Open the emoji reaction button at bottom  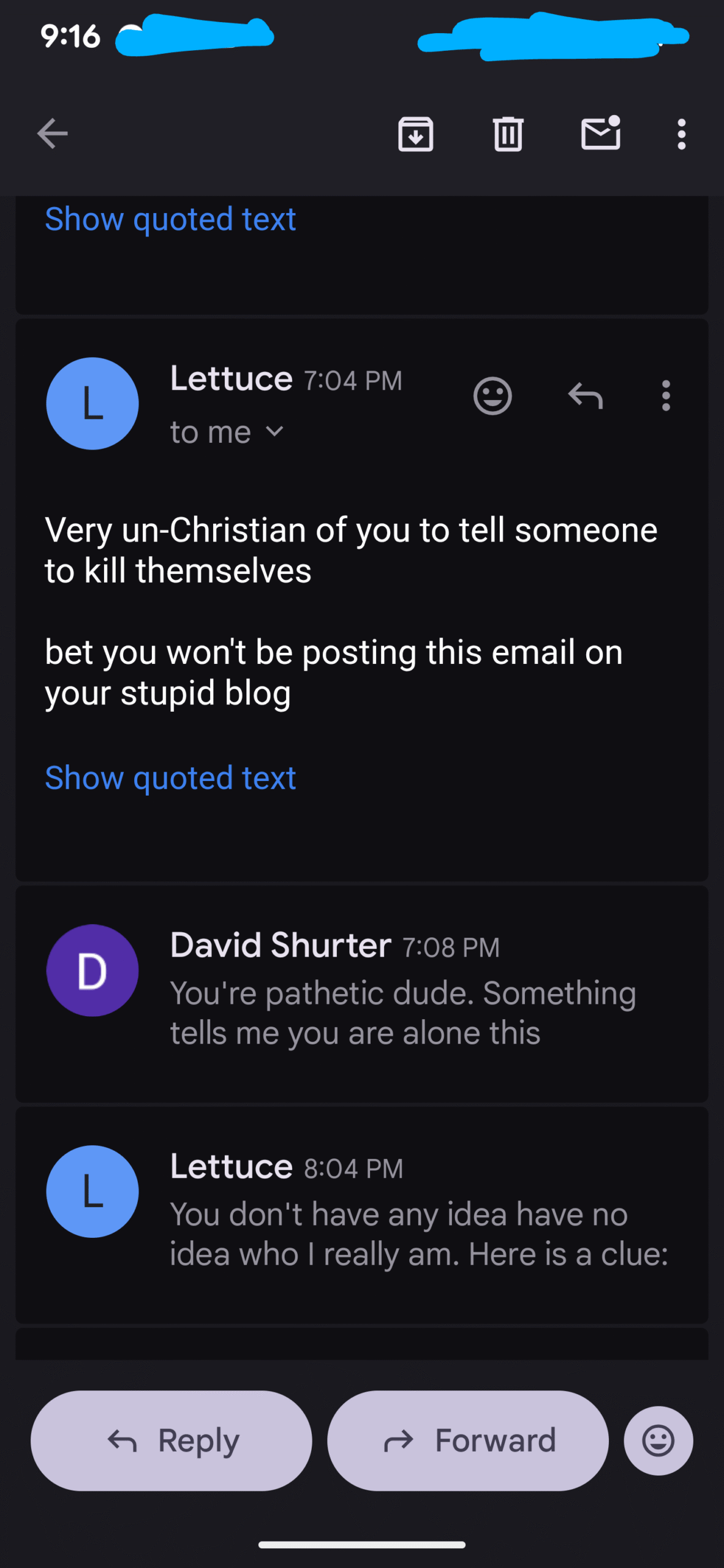click(x=658, y=1441)
